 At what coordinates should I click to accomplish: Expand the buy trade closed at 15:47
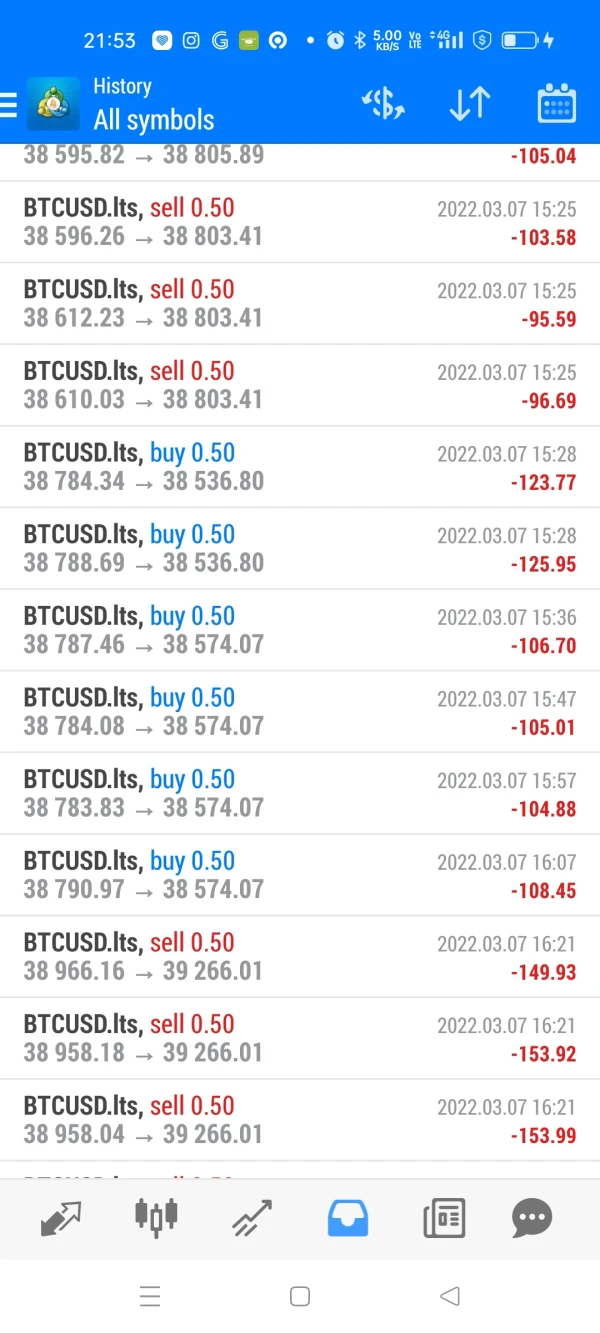point(300,712)
